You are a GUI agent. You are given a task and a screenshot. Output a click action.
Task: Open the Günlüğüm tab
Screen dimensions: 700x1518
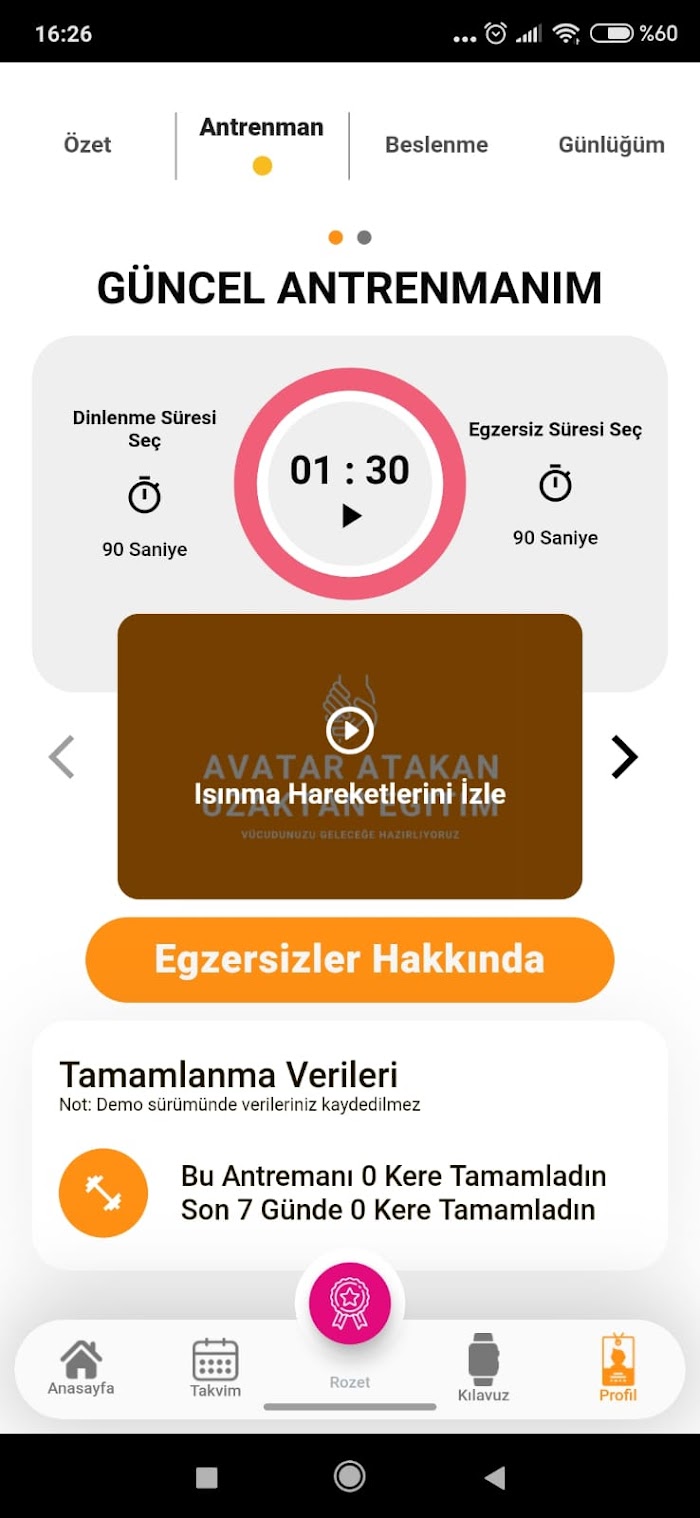click(611, 145)
